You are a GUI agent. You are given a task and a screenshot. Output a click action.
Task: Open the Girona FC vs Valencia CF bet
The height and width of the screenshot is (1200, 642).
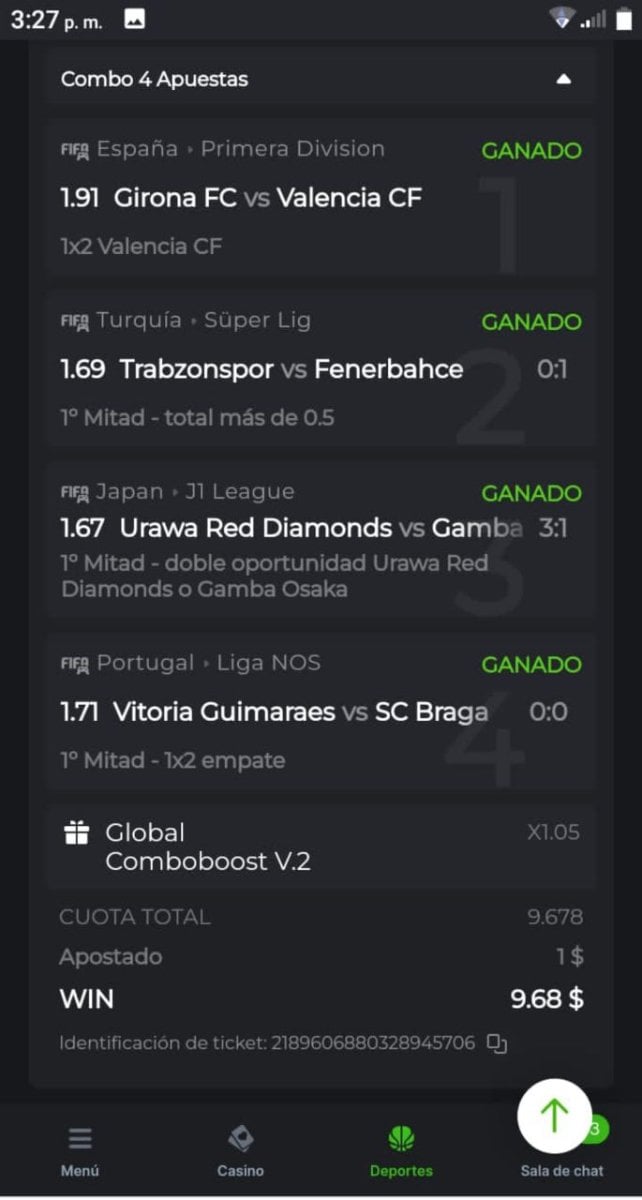(268, 198)
